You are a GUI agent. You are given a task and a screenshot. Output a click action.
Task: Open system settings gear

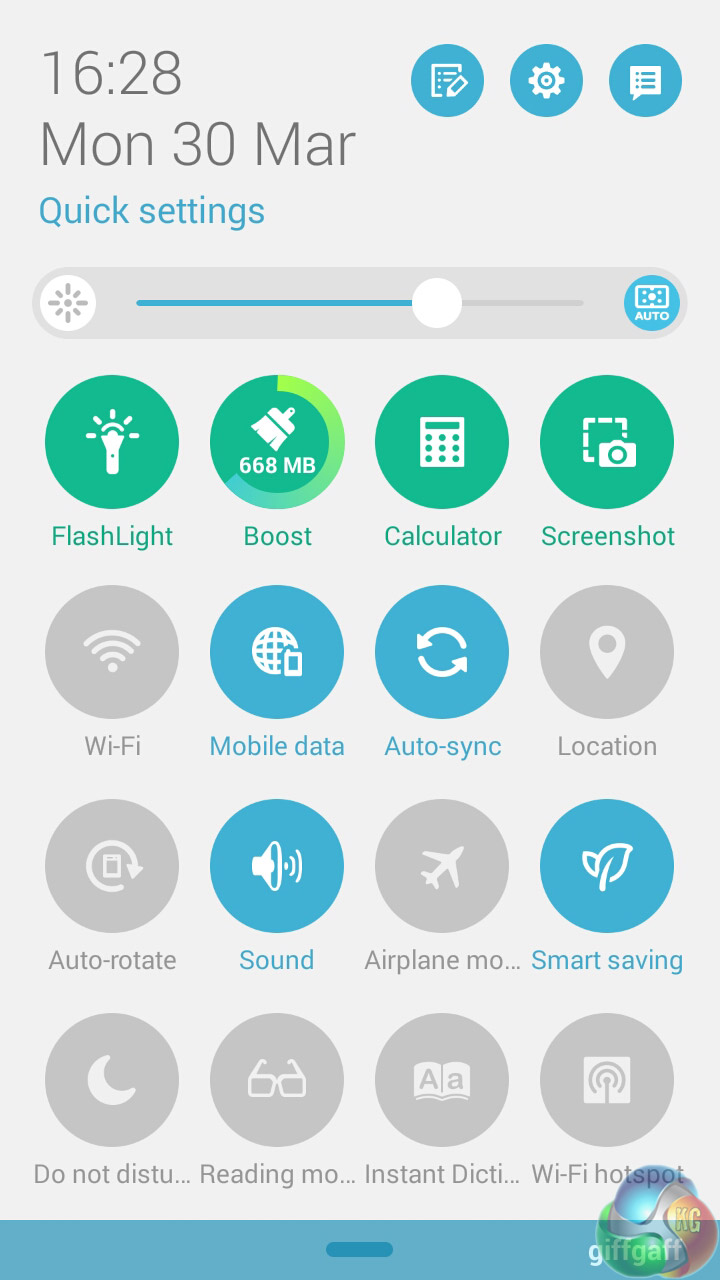(x=546, y=81)
